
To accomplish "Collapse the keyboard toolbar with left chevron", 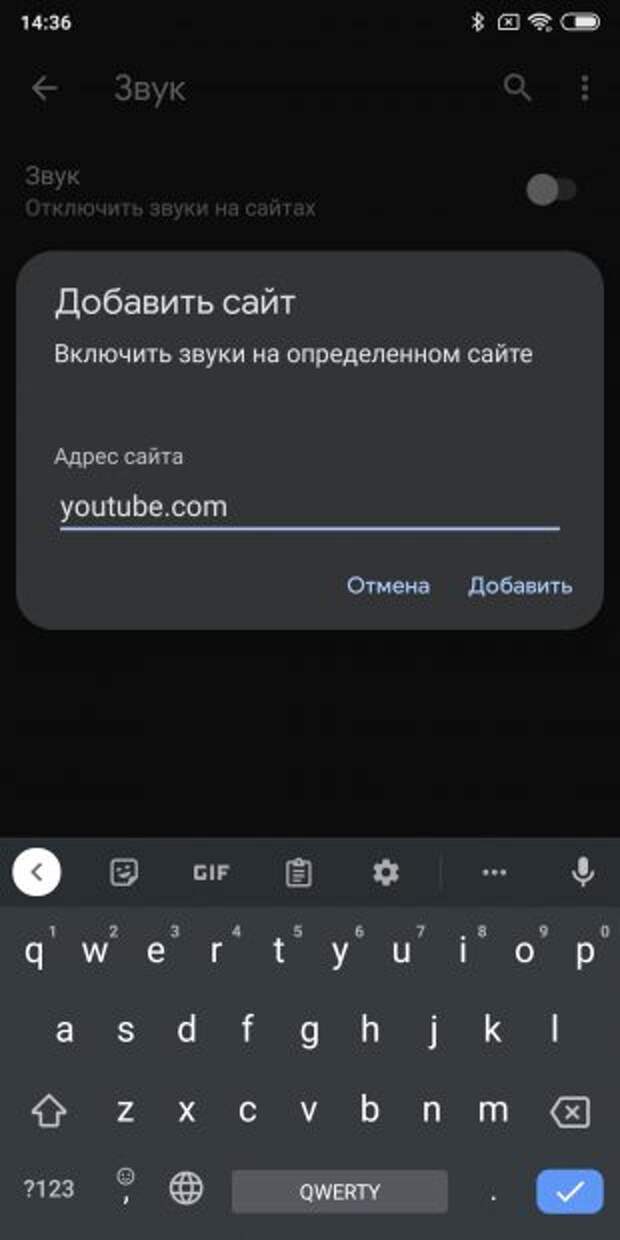I will point(37,873).
